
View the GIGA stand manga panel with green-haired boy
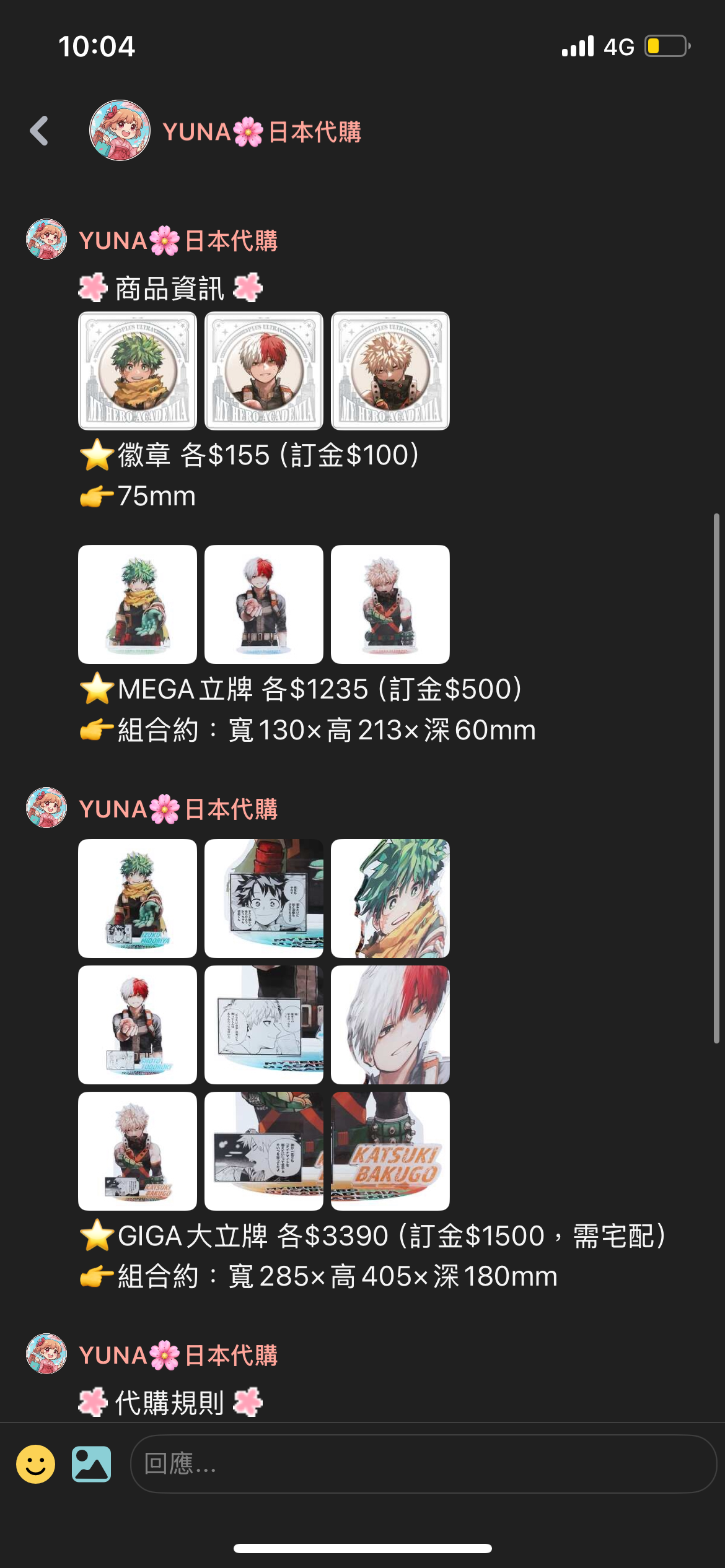click(x=264, y=899)
